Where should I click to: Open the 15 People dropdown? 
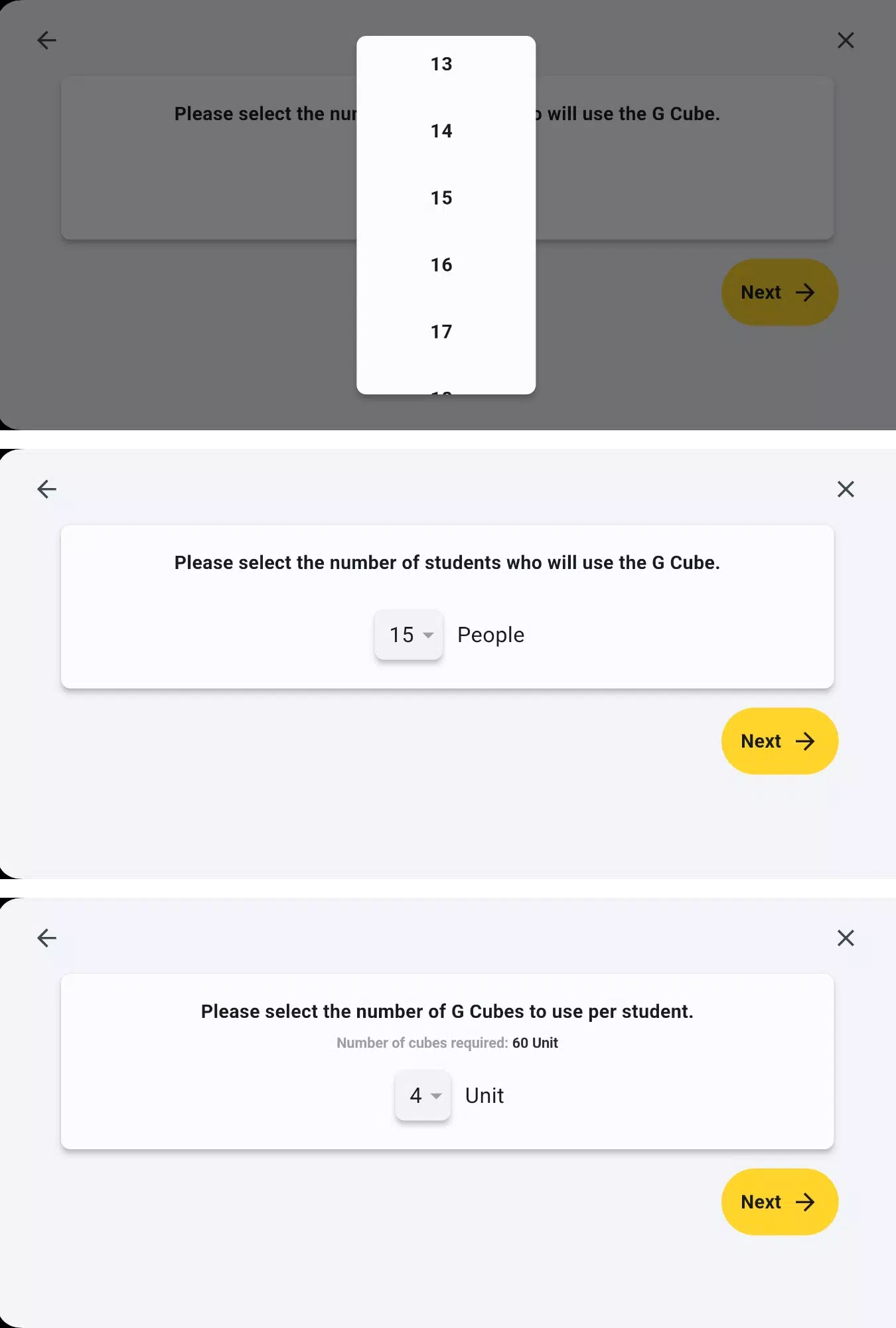(409, 635)
